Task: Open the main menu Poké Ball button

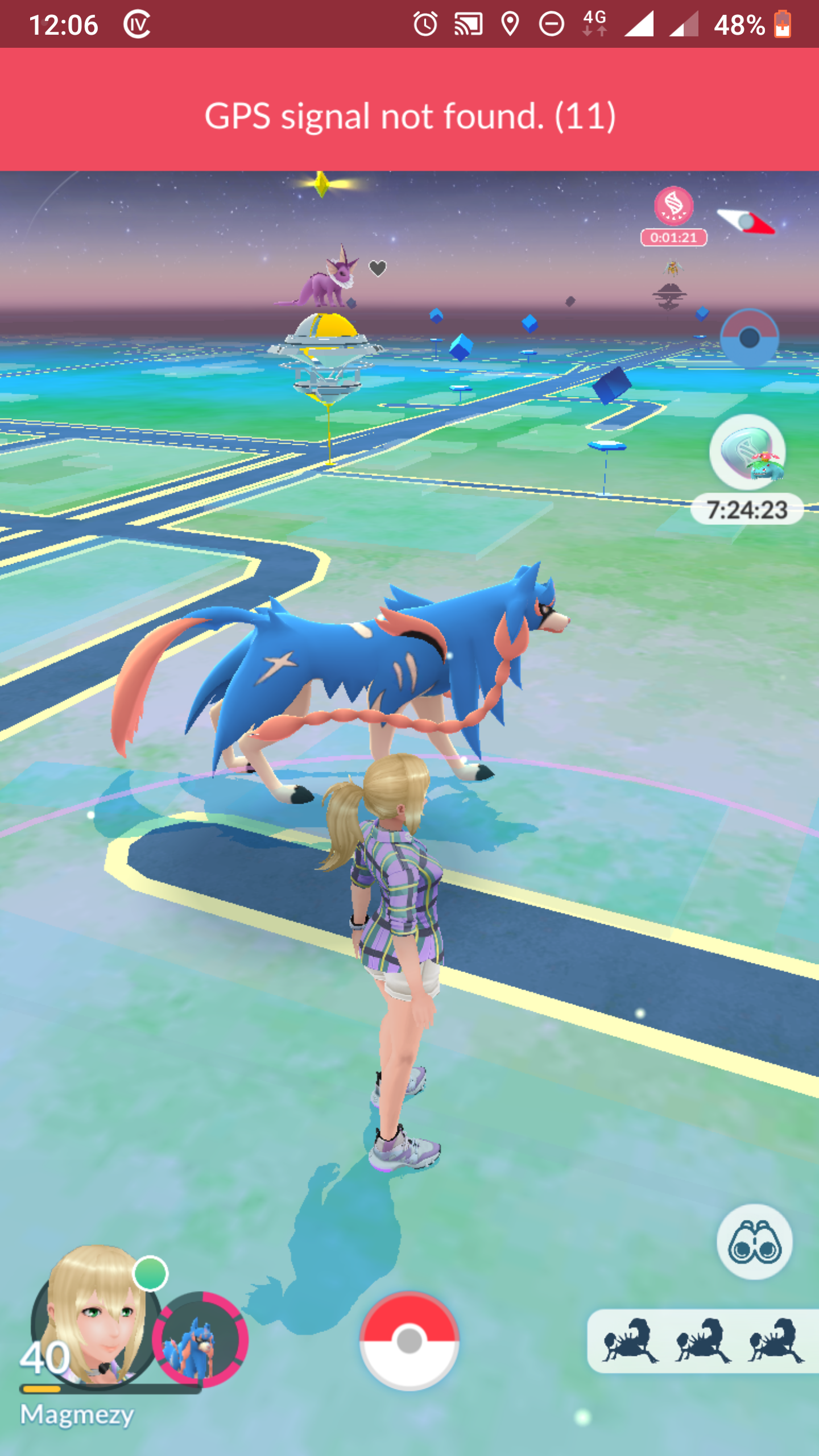Action: pyautogui.click(x=409, y=1340)
